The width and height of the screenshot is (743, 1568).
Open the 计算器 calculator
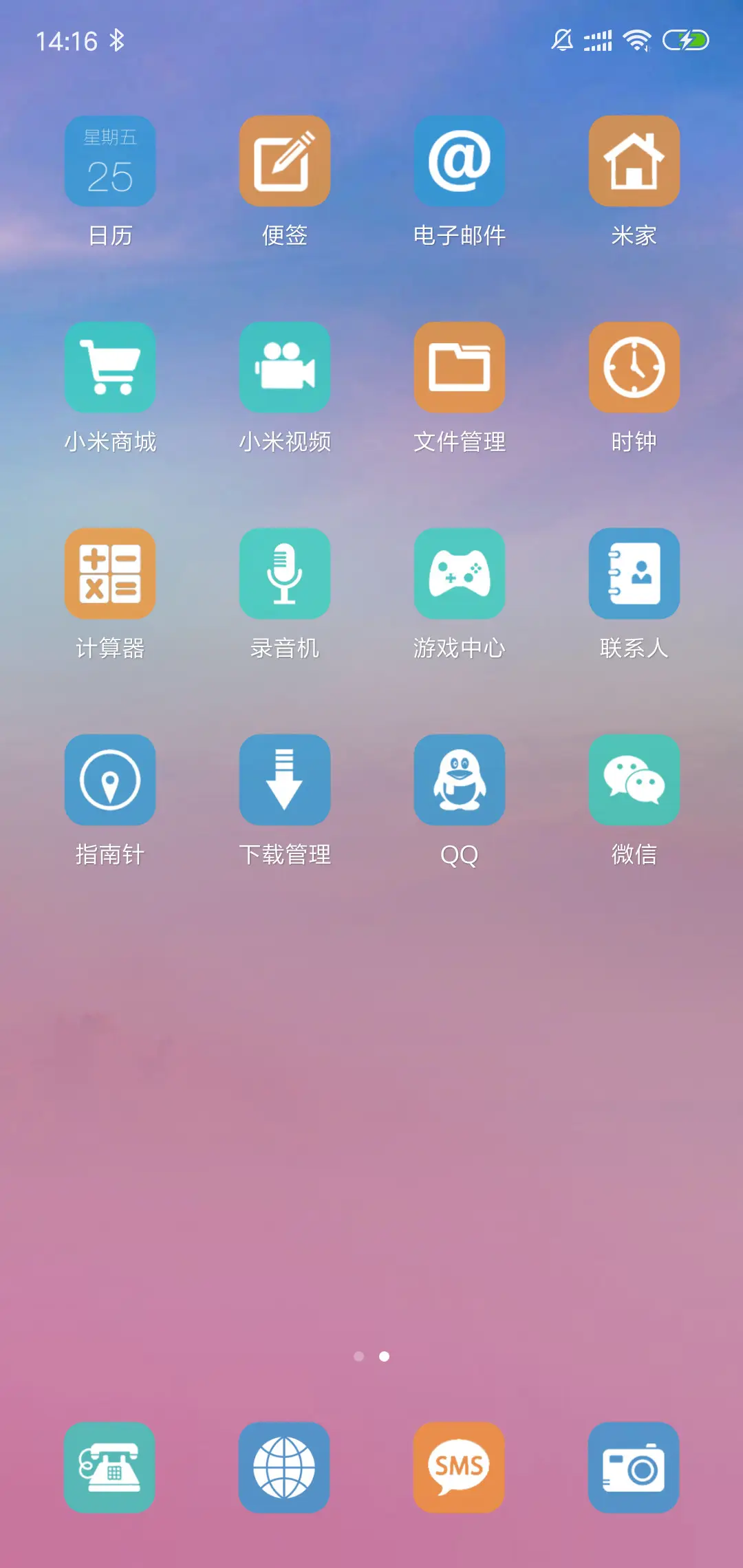coord(110,574)
